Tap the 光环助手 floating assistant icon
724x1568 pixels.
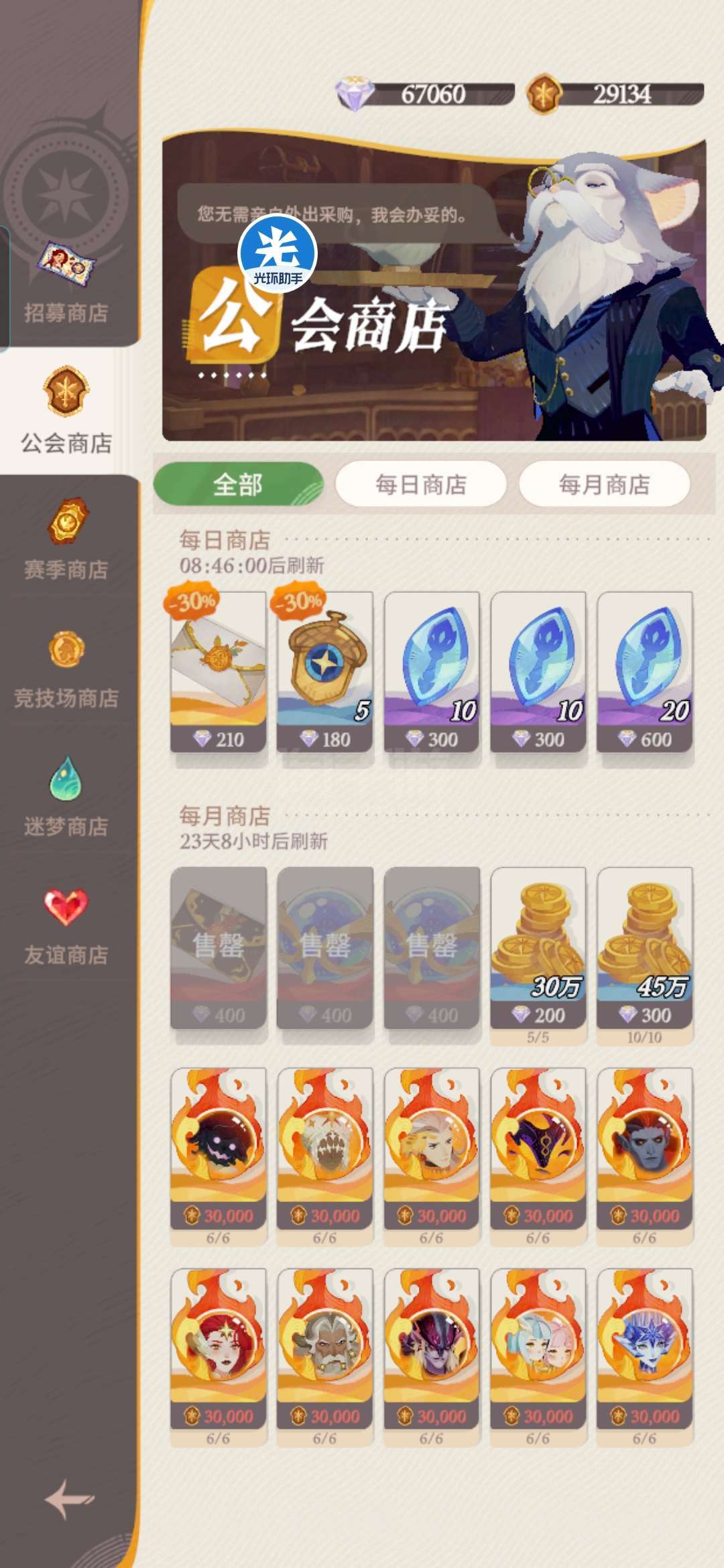point(278,253)
